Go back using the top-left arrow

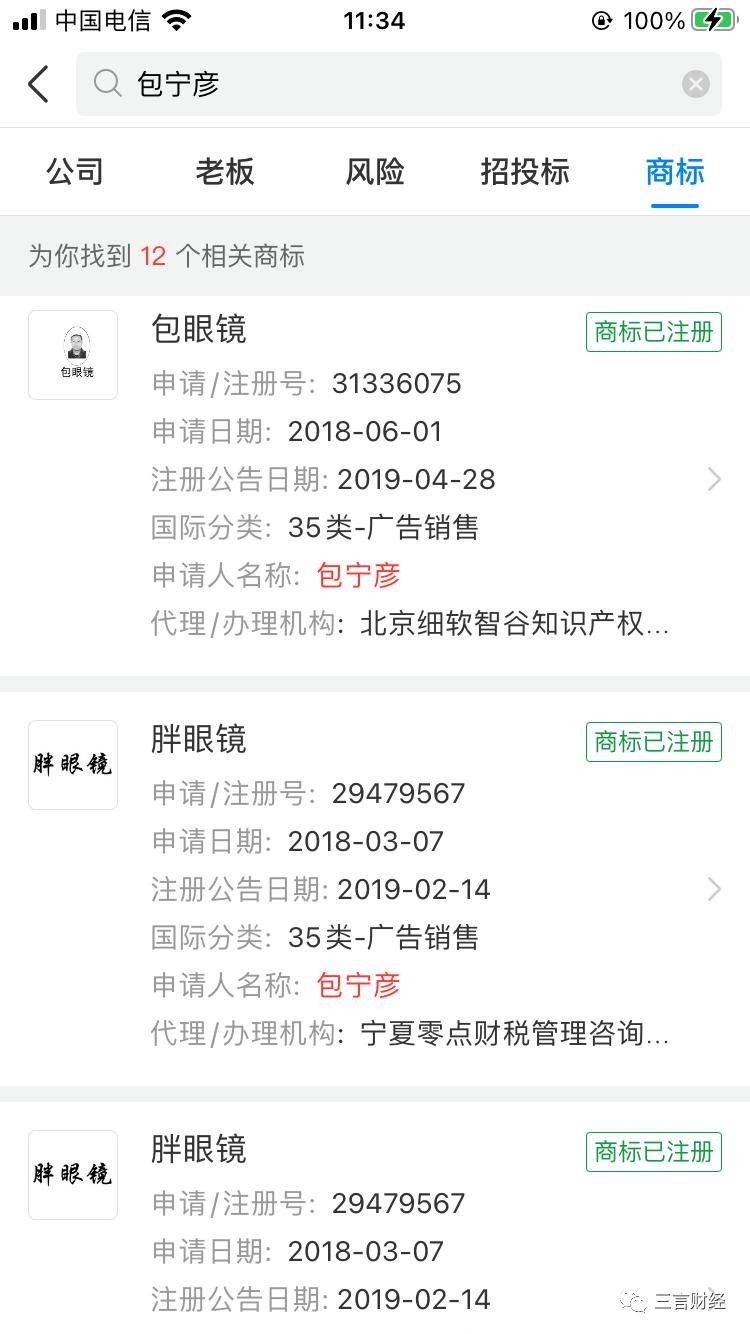click(x=38, y=84)
